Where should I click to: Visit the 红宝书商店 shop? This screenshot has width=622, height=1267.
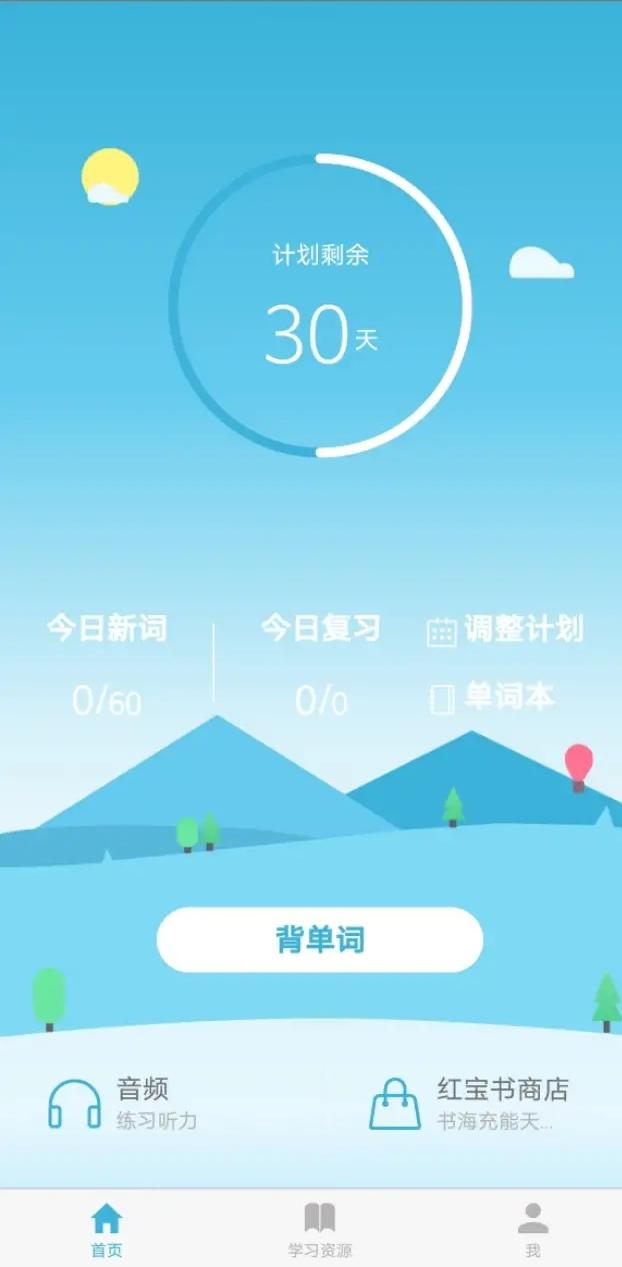pyautogui.click(x=470, y=1103)
